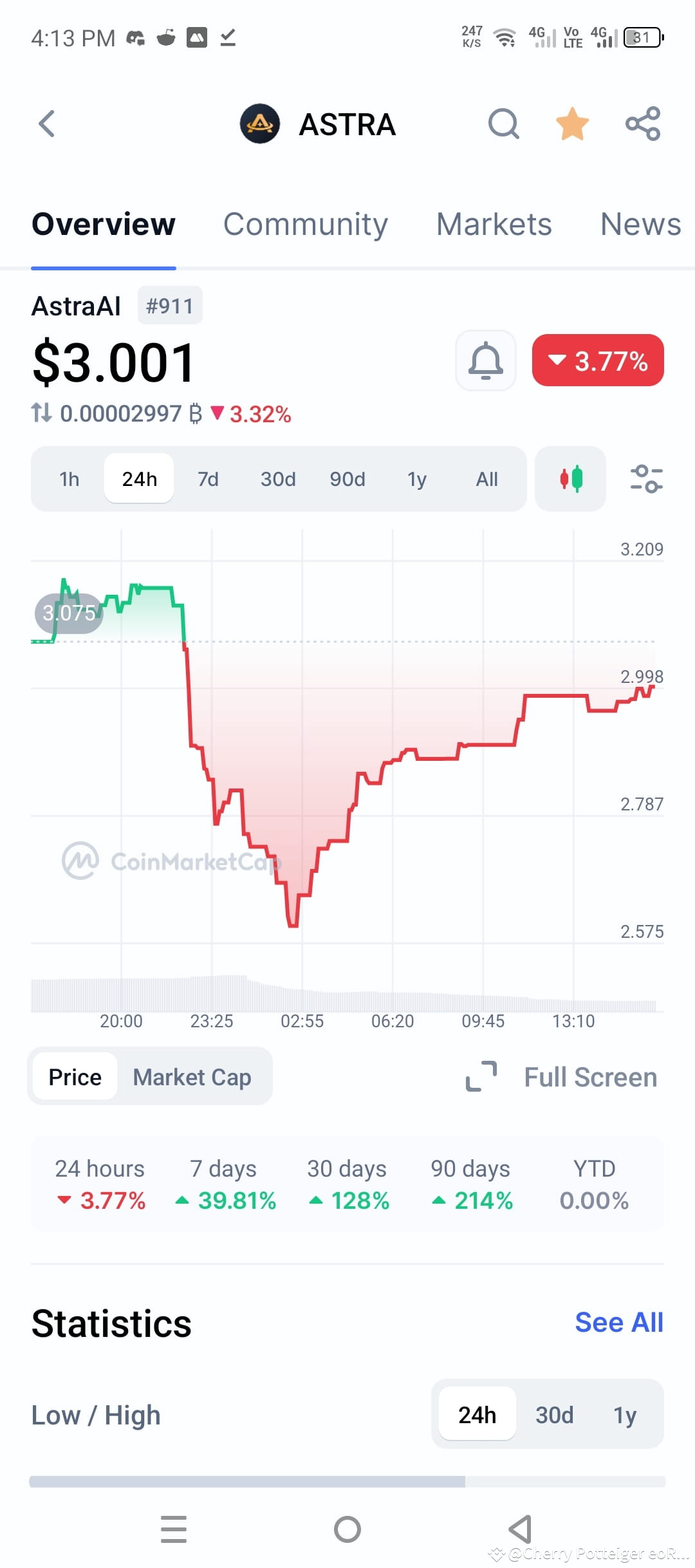
Task: Switch to the Markets tab
Action: click(x=494, y=225)
